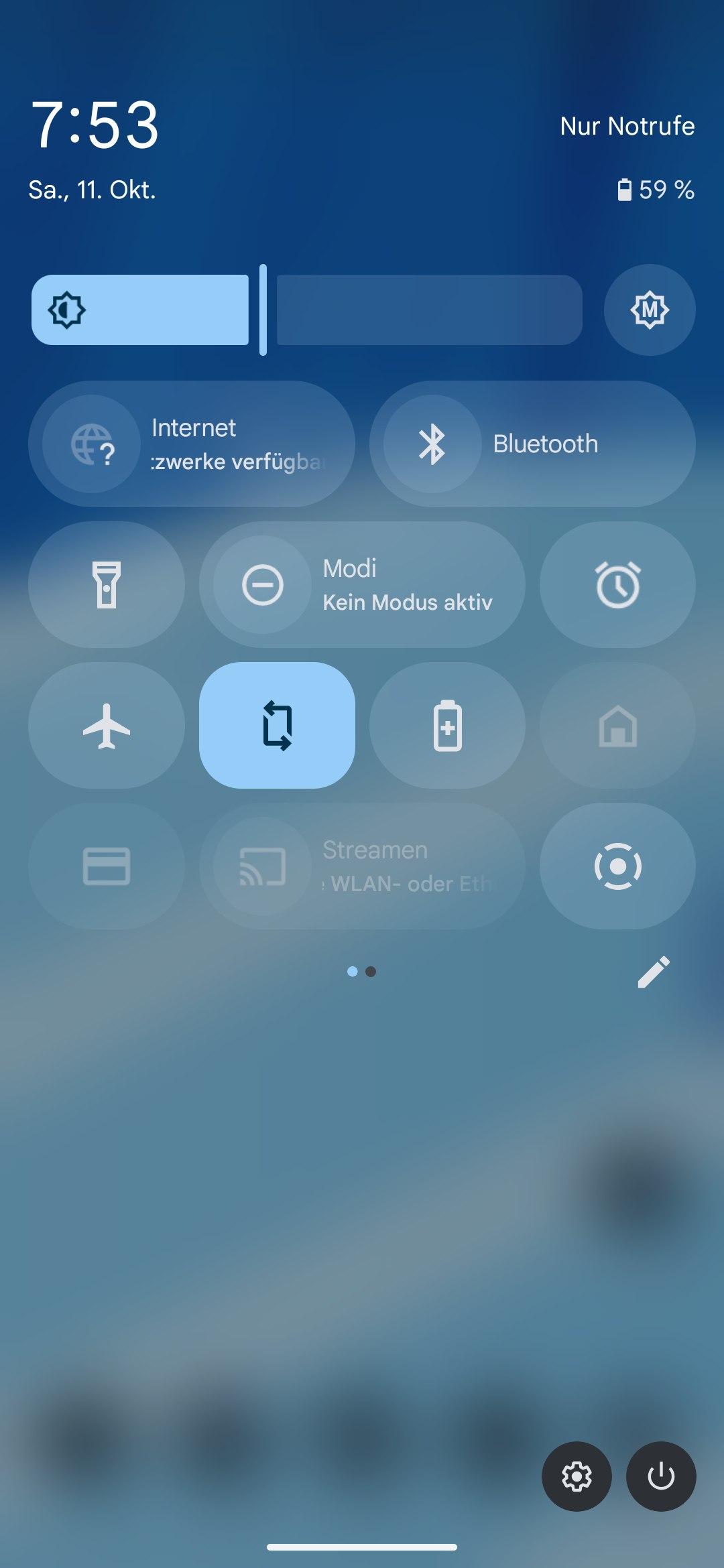The width and height of the screenshot is (724, 1568).
Task: Edit the quick settings tiles
Action: pyautogui.click(x=653, y=972)
